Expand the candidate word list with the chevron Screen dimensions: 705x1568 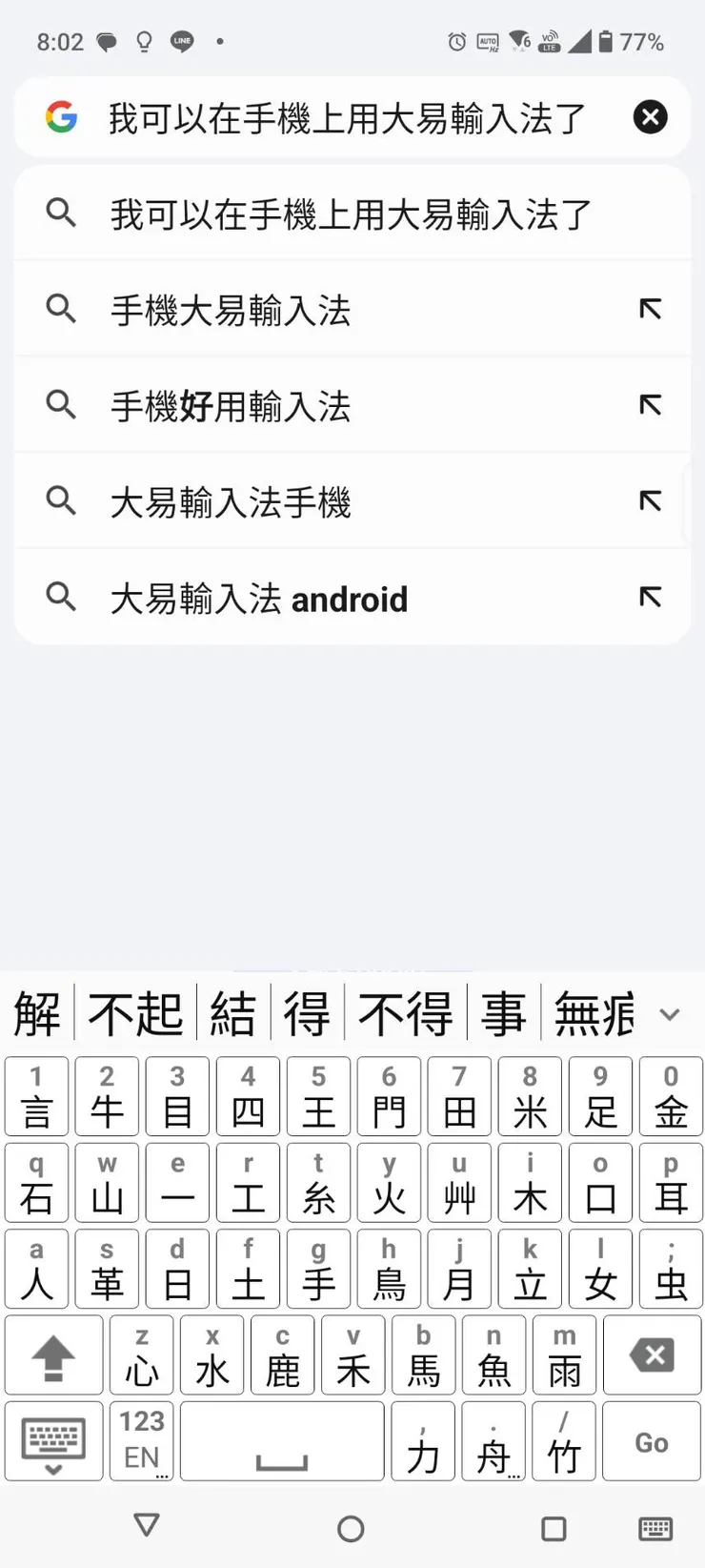[669, 1014]
